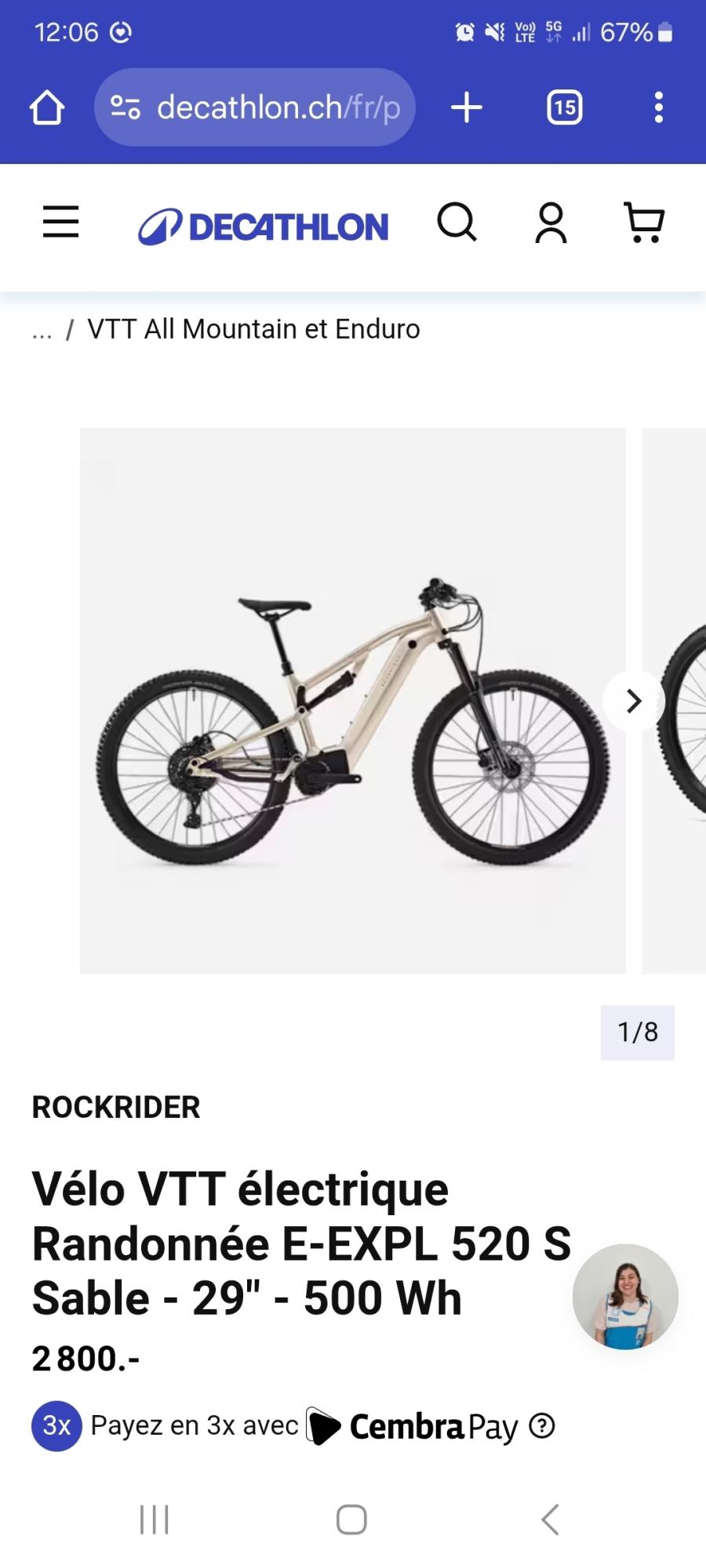View the shopping cart
706x1568 pixels.
coord(645,223)
